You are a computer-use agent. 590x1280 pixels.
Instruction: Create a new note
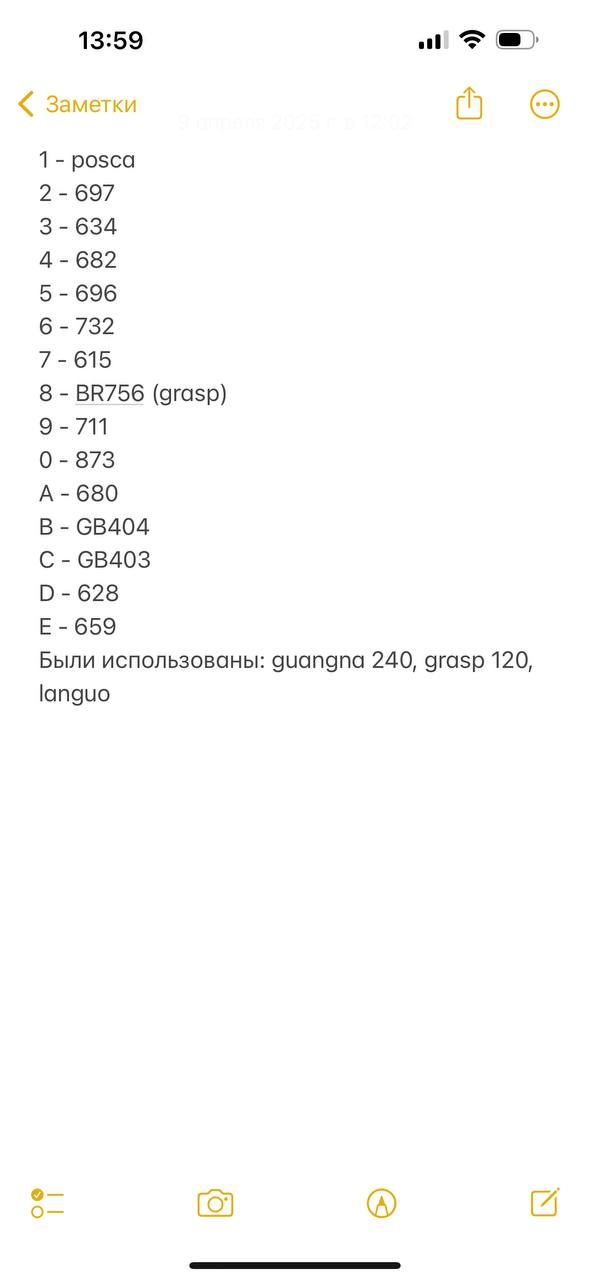pyautogui.click(x=544, y=1202)
